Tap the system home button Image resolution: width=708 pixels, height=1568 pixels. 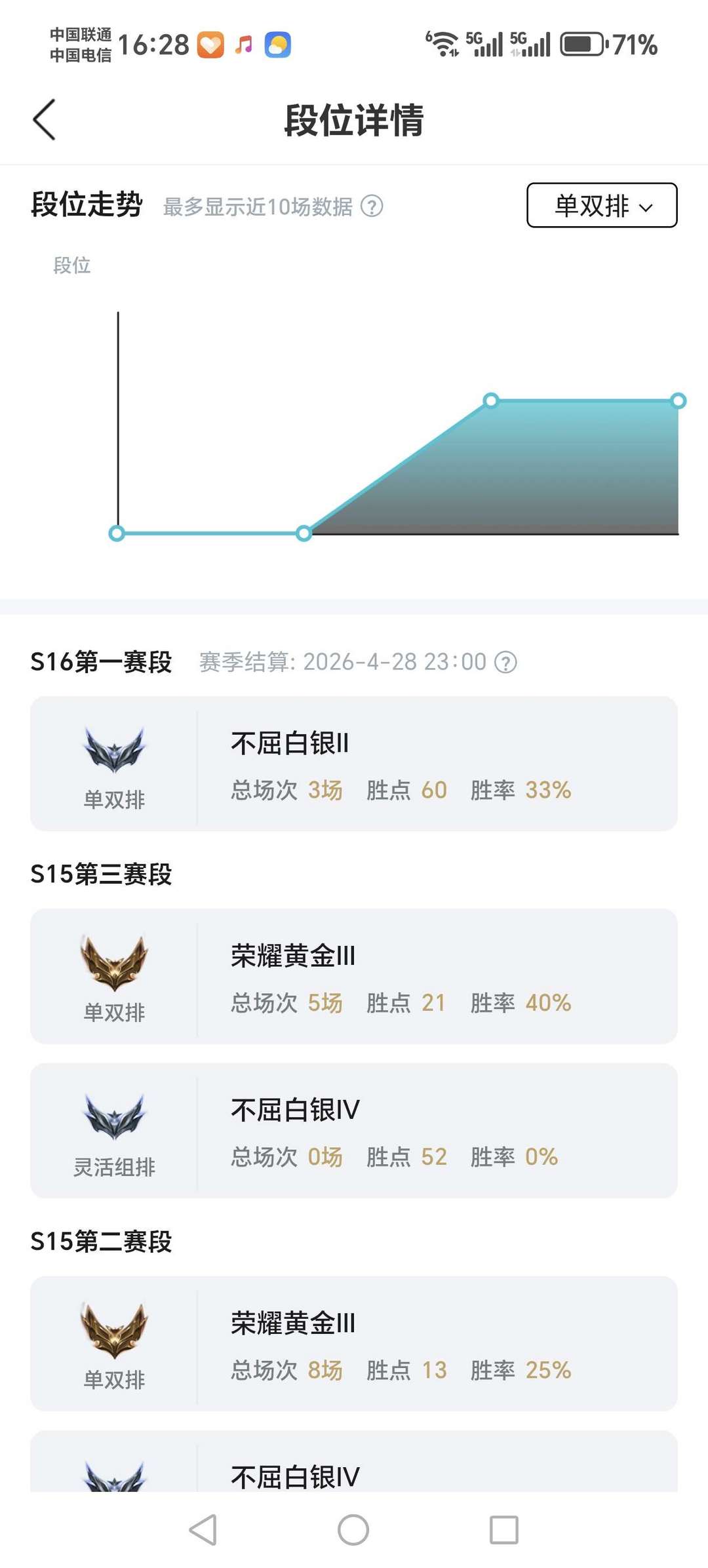coord(353,1530)
